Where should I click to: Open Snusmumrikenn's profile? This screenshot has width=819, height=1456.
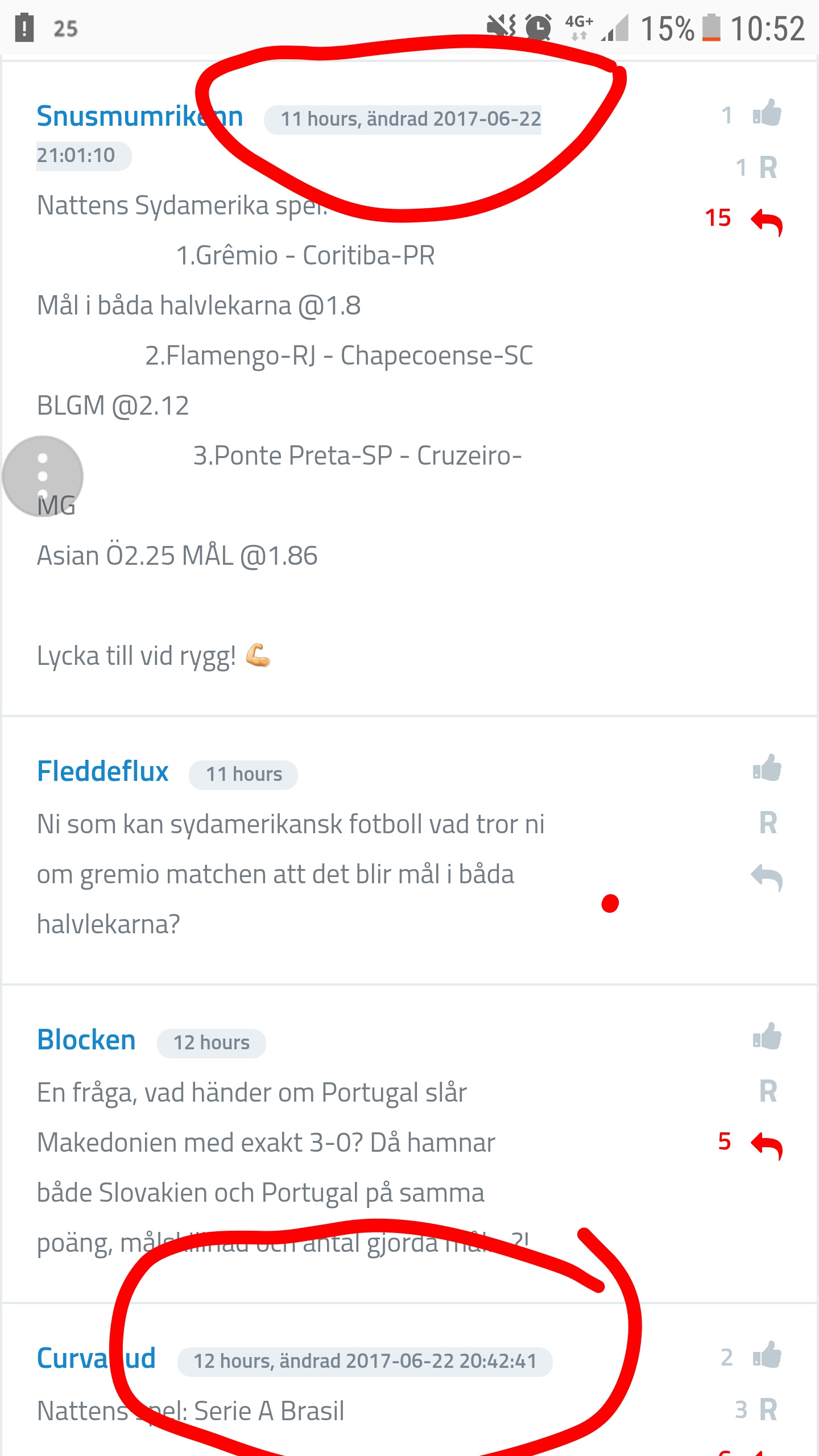[x=140, y=116]
